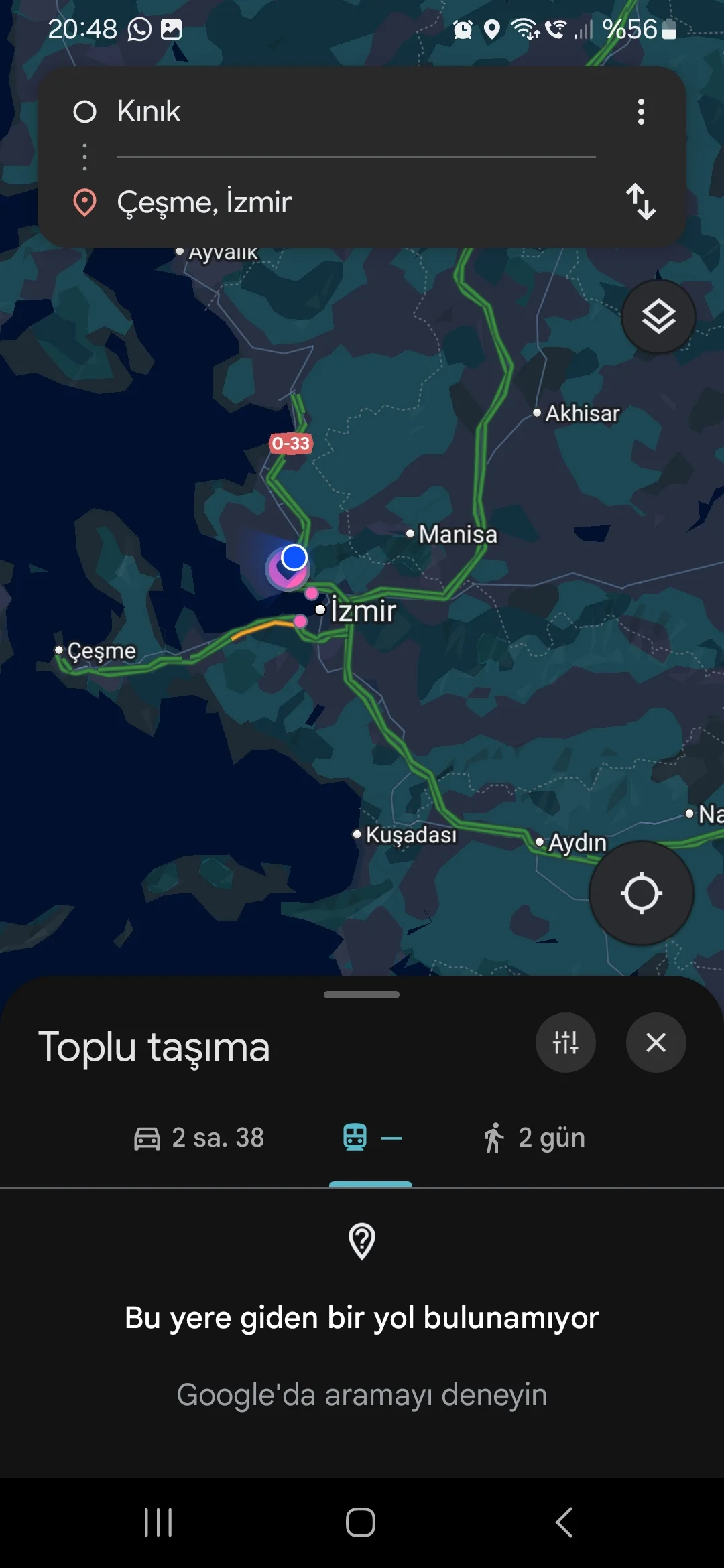Select the origin circle icon next to Kınık
Viewport: 724px width, 1568px height.
coord(85,111)
